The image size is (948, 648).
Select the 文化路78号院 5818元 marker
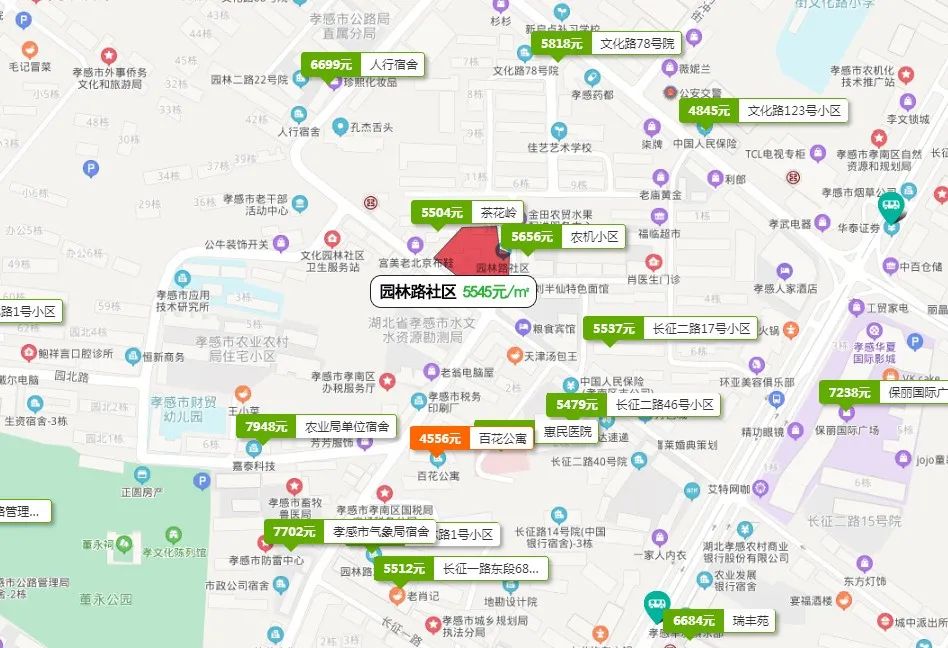[606, 44]
